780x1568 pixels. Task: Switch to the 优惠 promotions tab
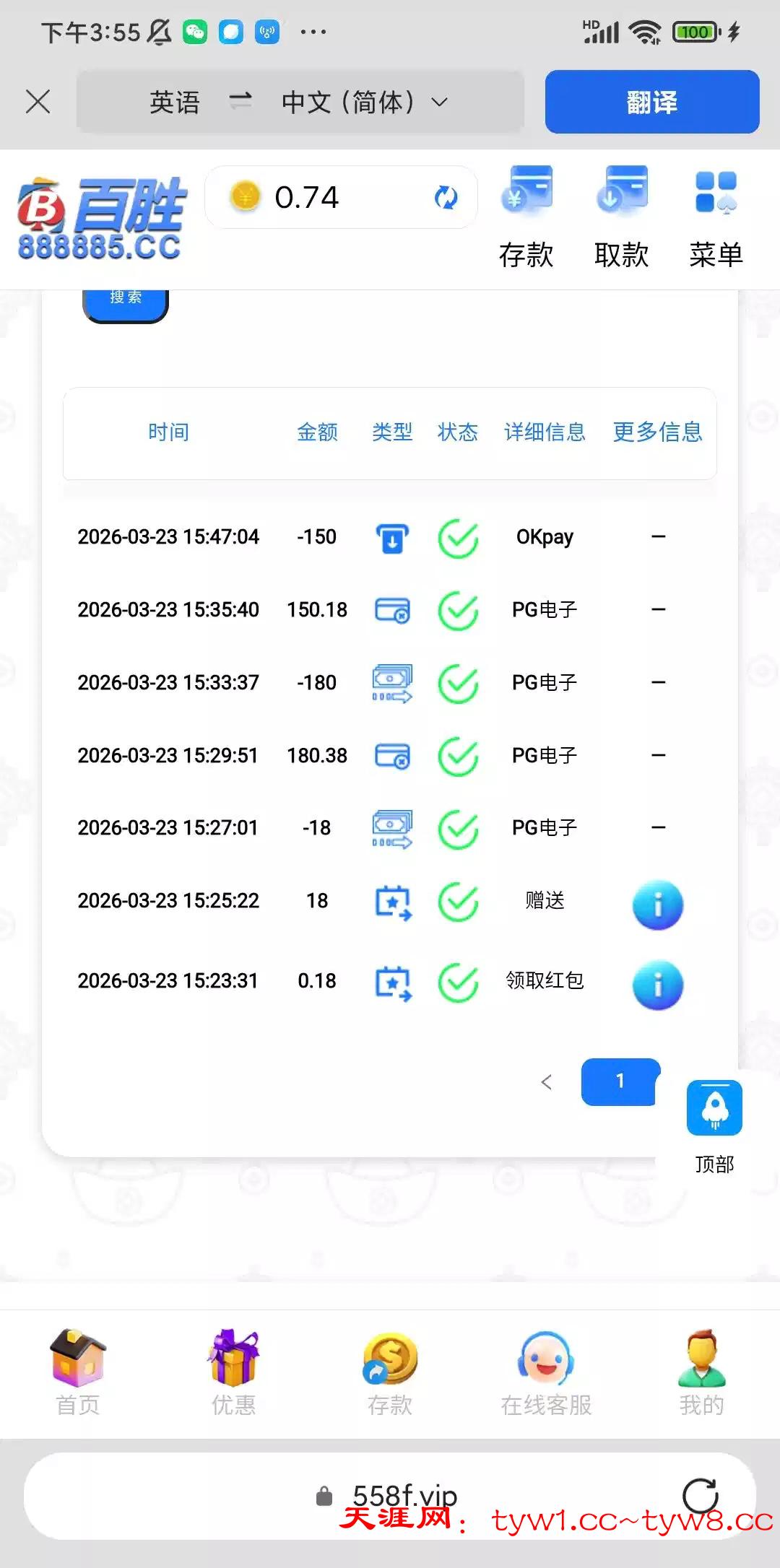(233, 1372)
